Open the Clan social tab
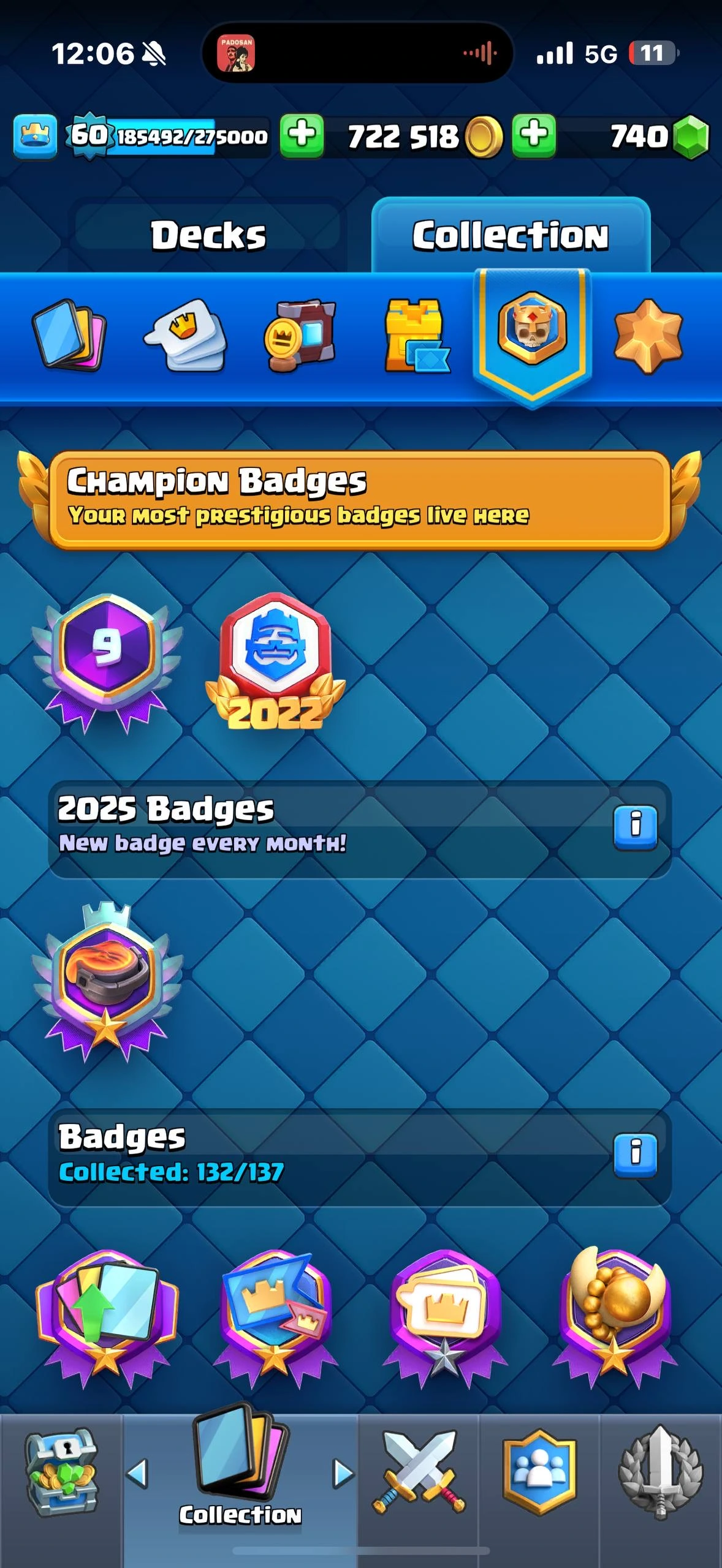The height and width of the screenshot is (1568, 722). click(539, 1473)
